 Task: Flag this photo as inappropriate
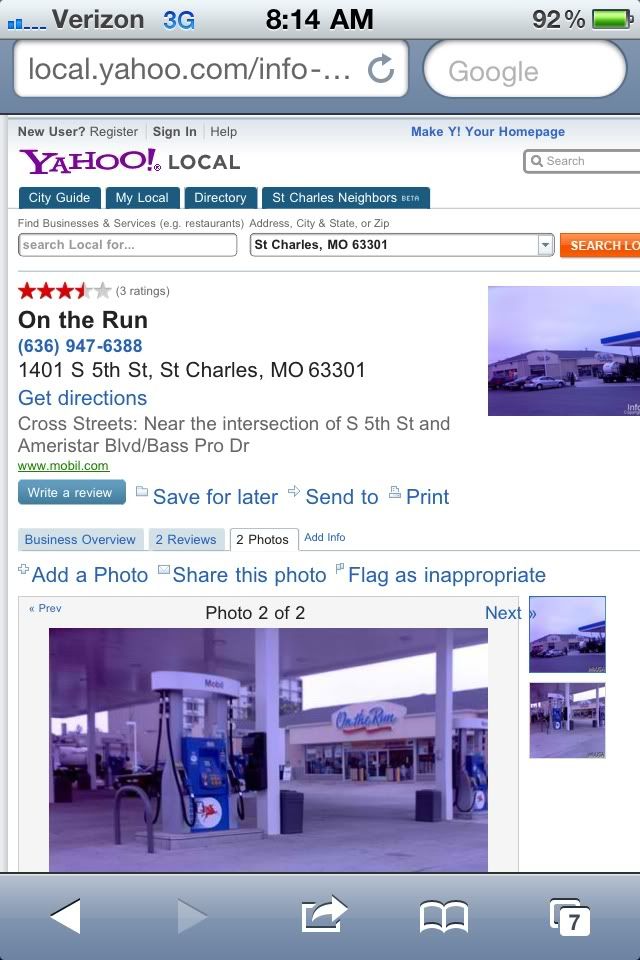pos(446,575)
